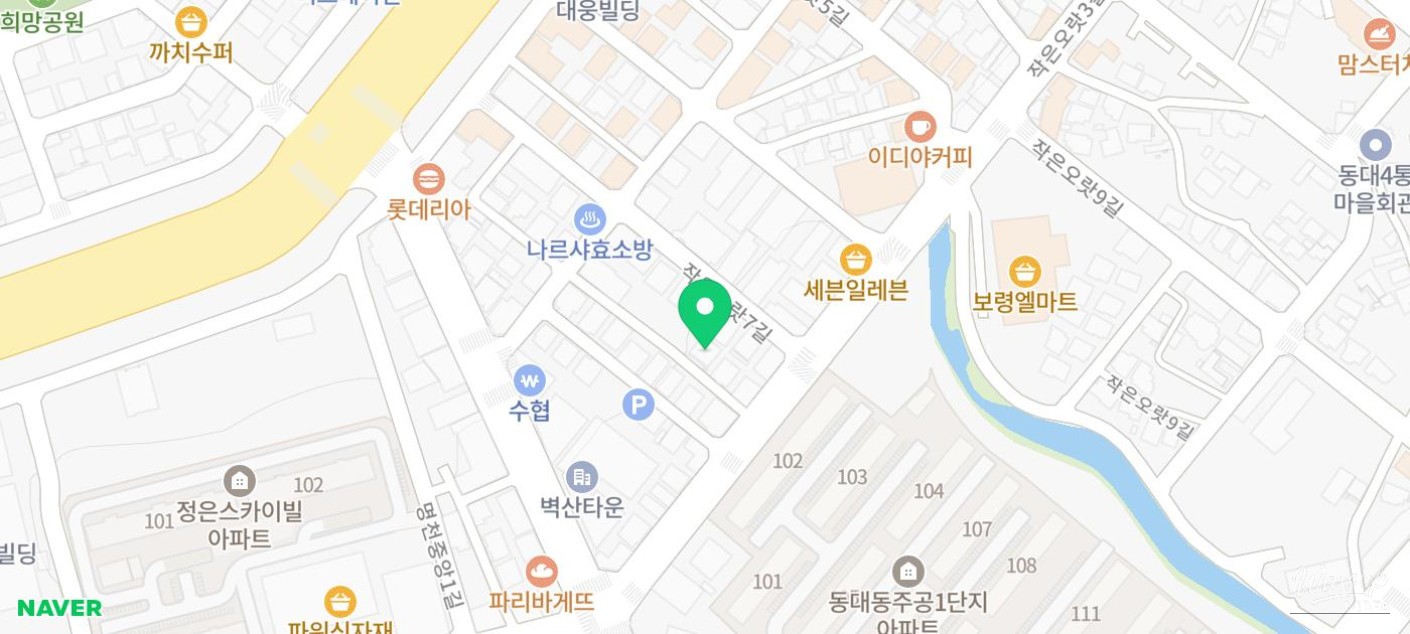Select the 수협 bank marker
The width and height of the screenshot is (1410, 634).
(529, 381)
